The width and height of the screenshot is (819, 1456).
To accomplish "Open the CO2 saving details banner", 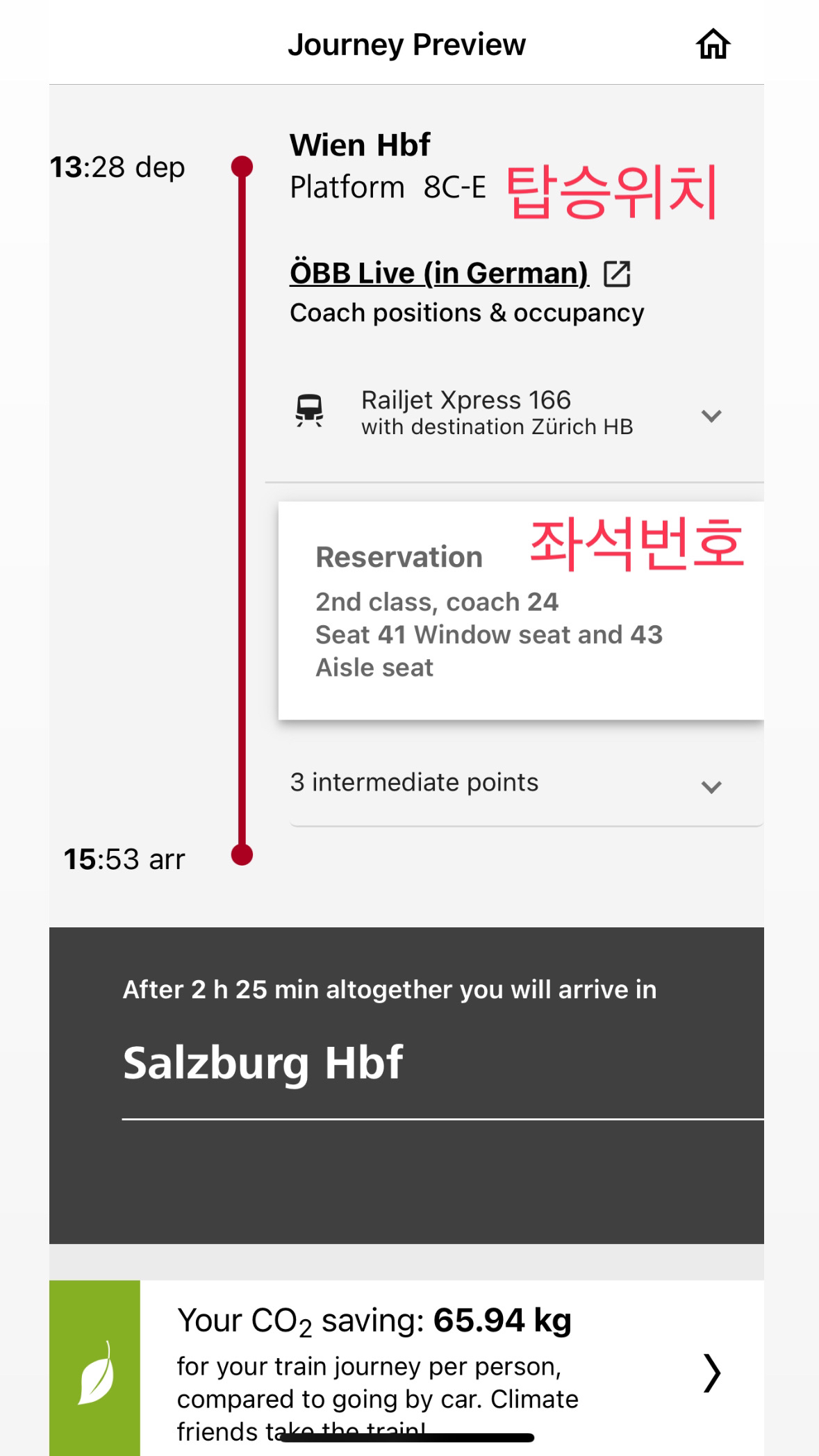I will tap(712, 1373).
